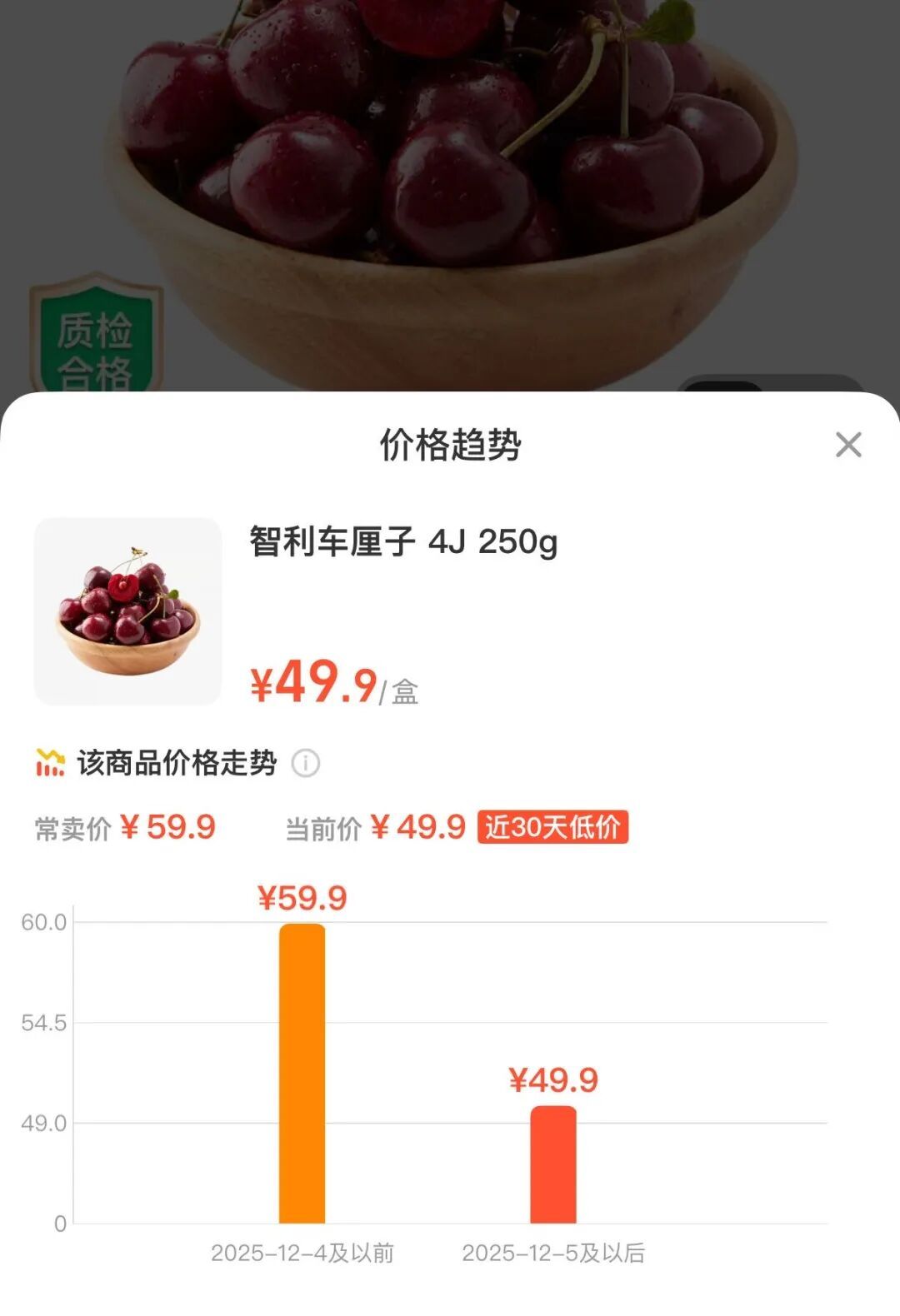Open the 智利车厘子 product thumbnail
The image size is (900, 1316).
[x=127, y=611]
